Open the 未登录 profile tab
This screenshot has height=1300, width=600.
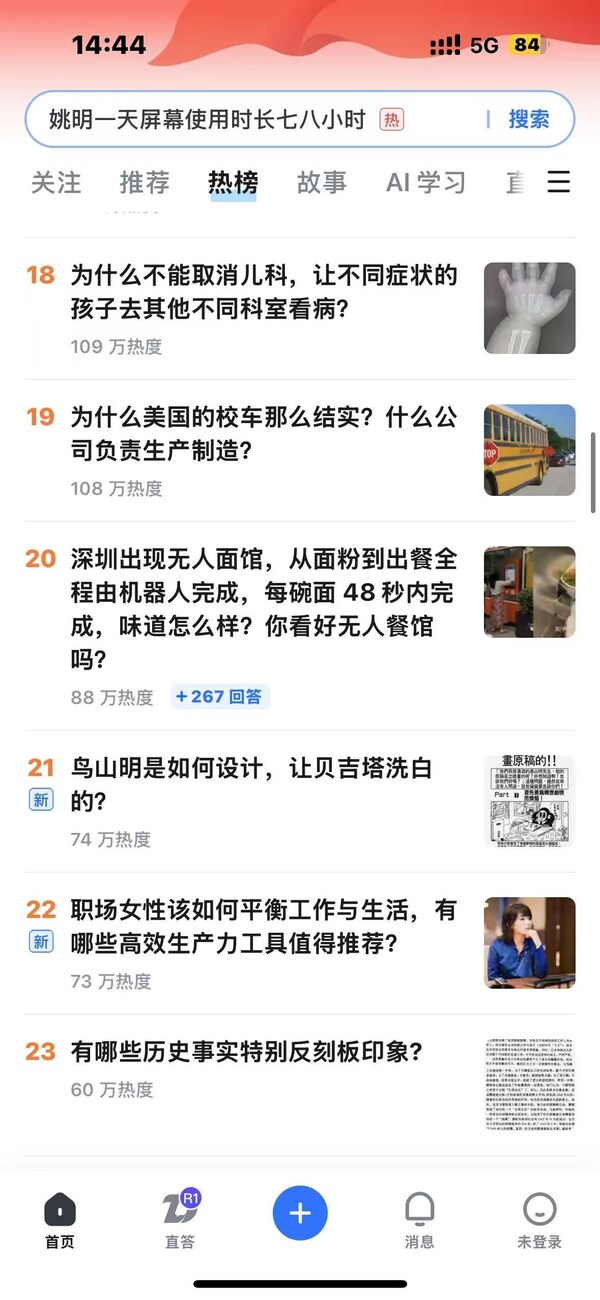pos(539,1220)
